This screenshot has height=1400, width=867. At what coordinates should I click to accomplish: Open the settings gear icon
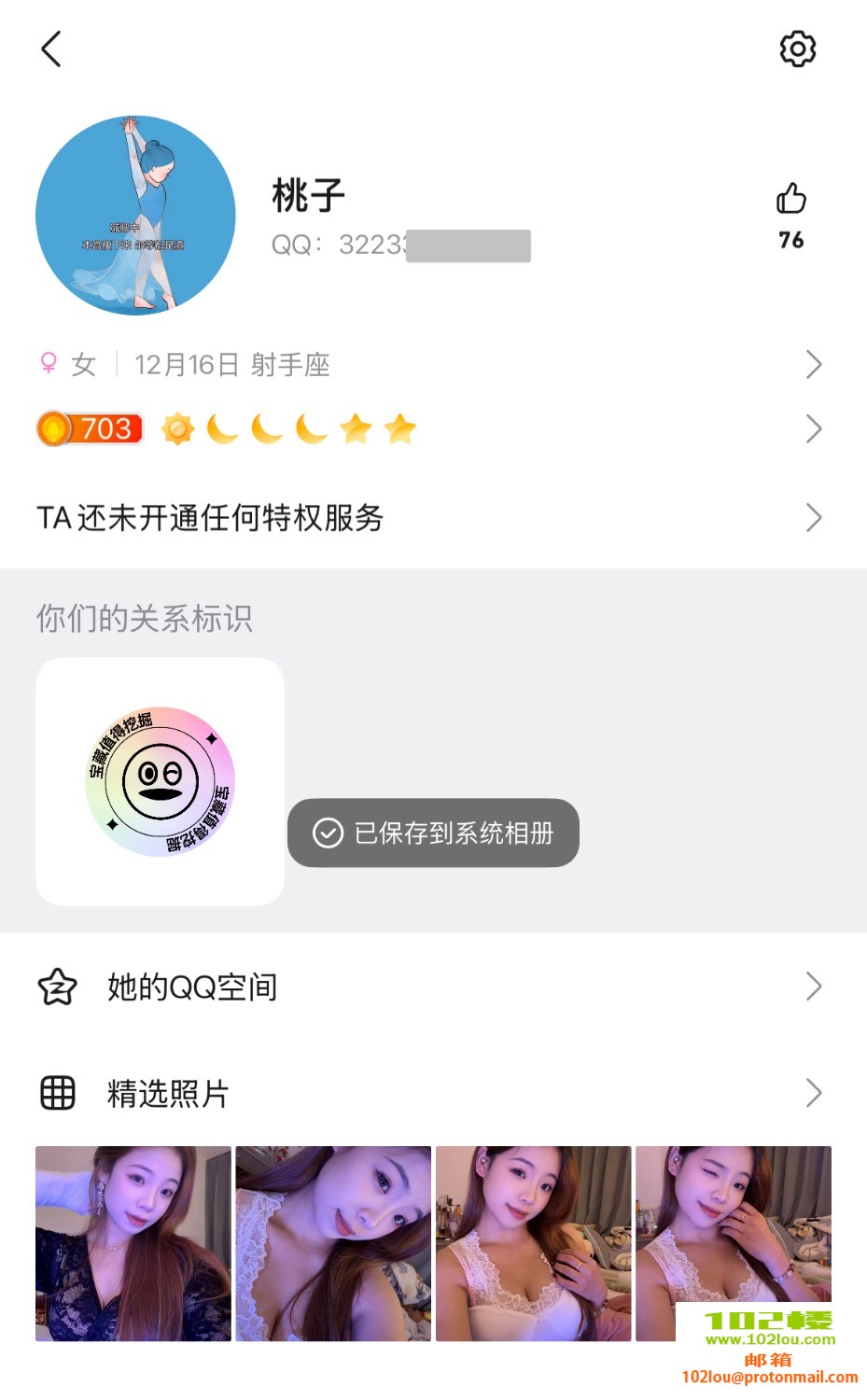coord(797,49)
